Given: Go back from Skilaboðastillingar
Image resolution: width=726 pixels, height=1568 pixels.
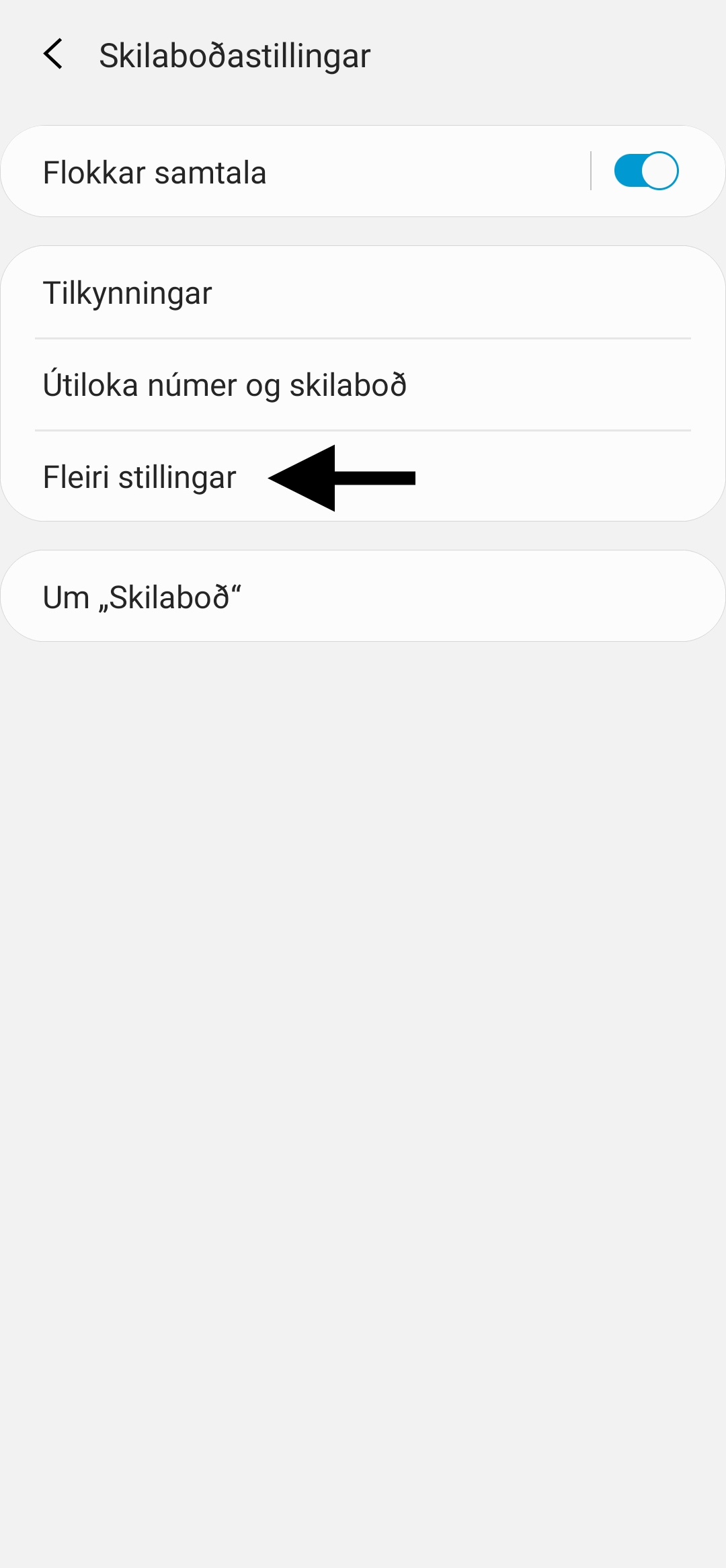Looking at the screenshot, I should (x=53, y=54).
